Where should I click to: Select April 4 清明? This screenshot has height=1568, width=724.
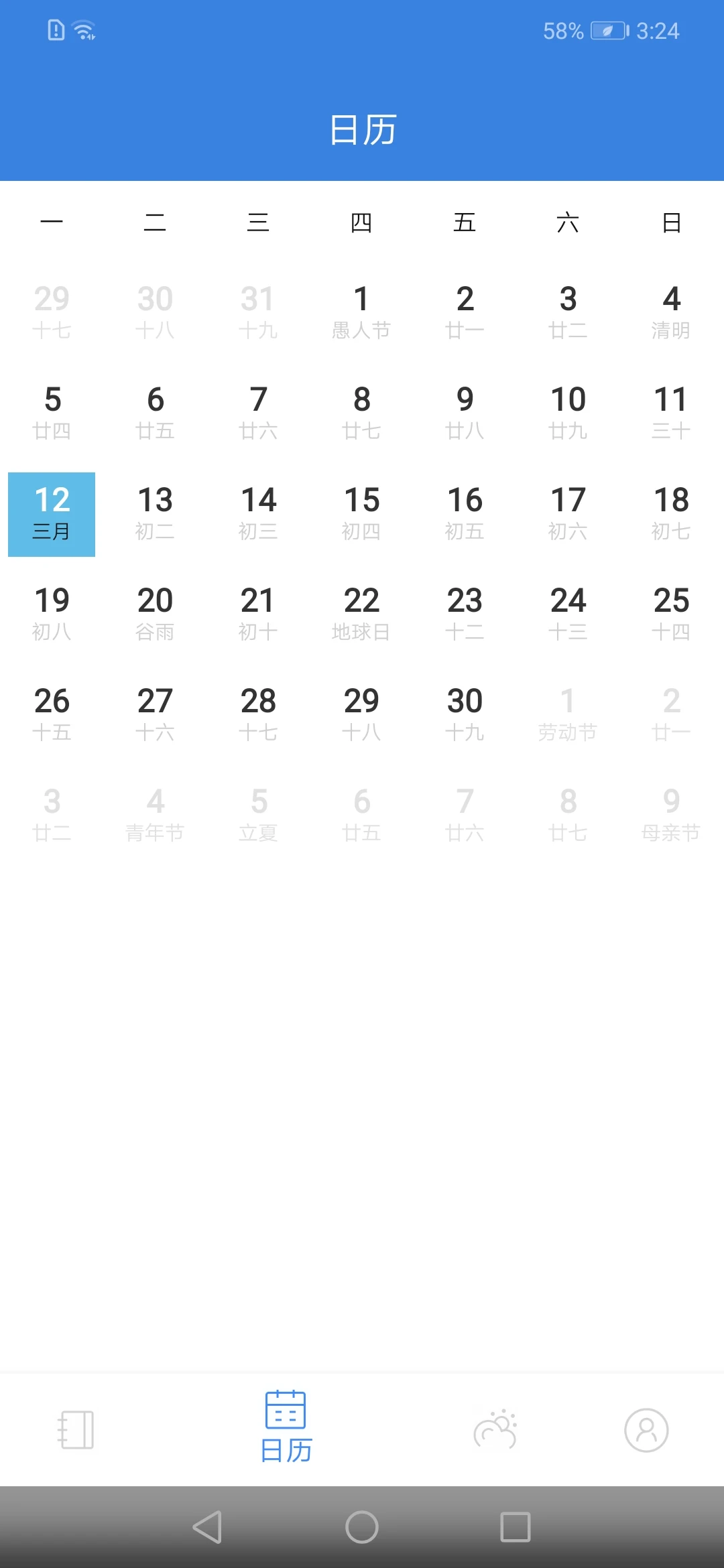(671, 312)
